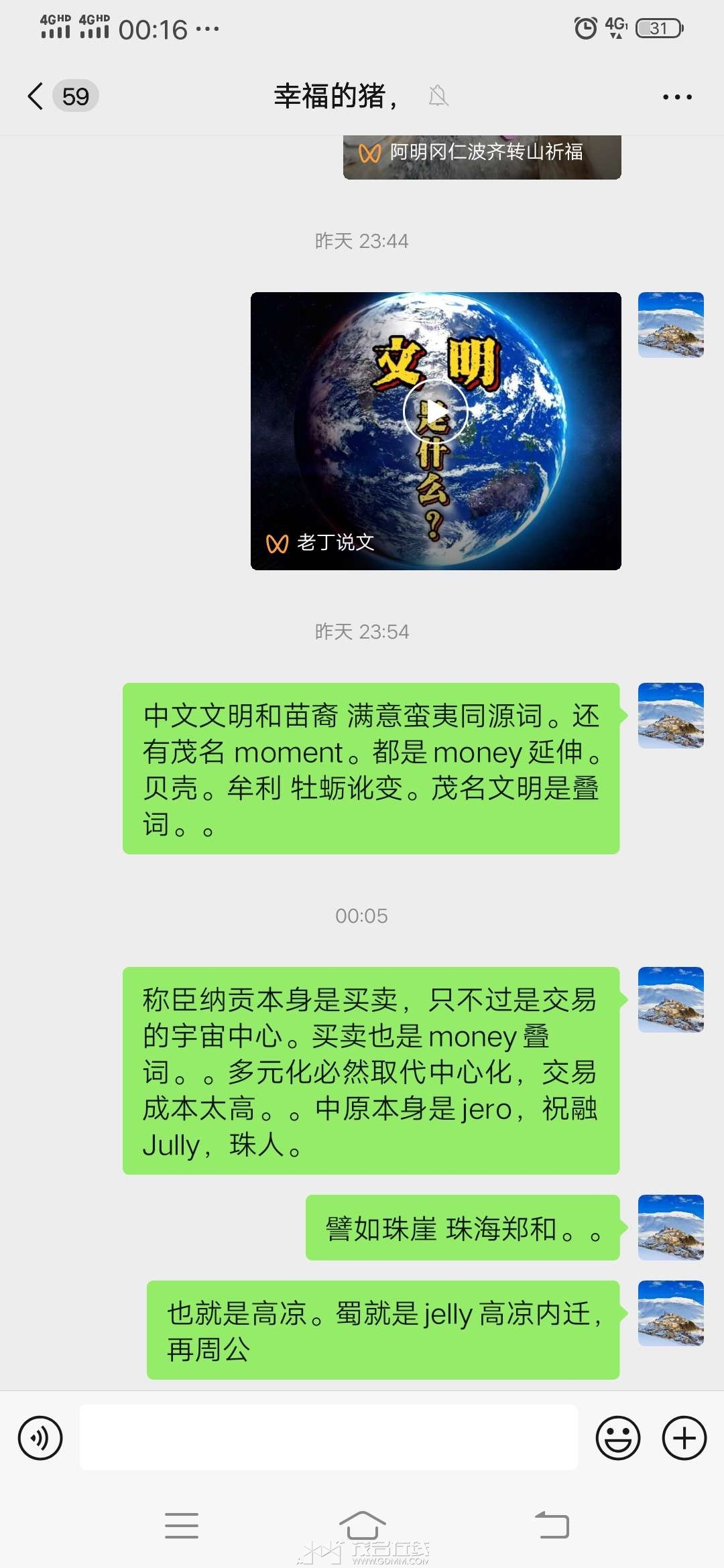Image resolution: width=724 pixels, height=1568 pixels.
Task: Tap the message text field
Action: pyautogui.click(x=328, y=1437)
